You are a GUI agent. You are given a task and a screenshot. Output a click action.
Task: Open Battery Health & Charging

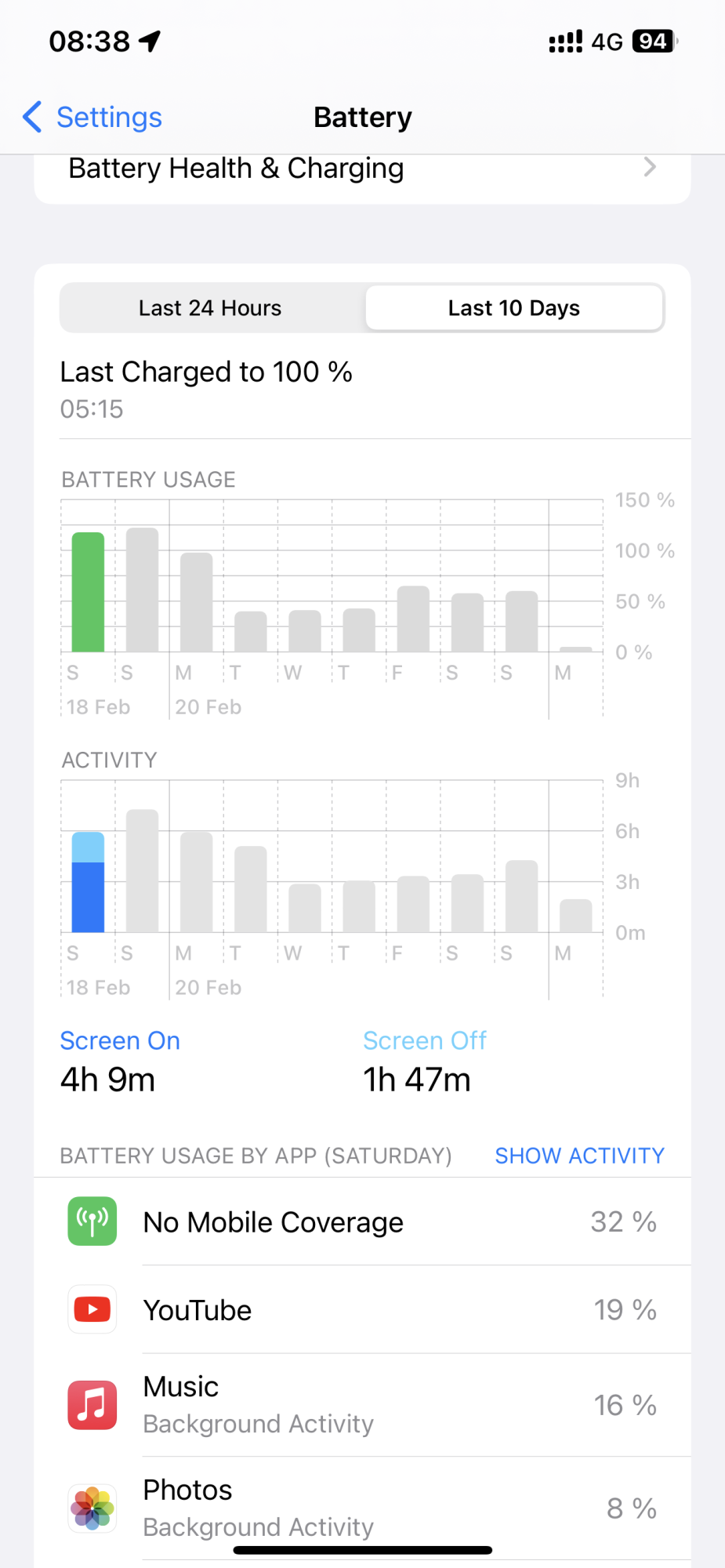pos(362,169)
